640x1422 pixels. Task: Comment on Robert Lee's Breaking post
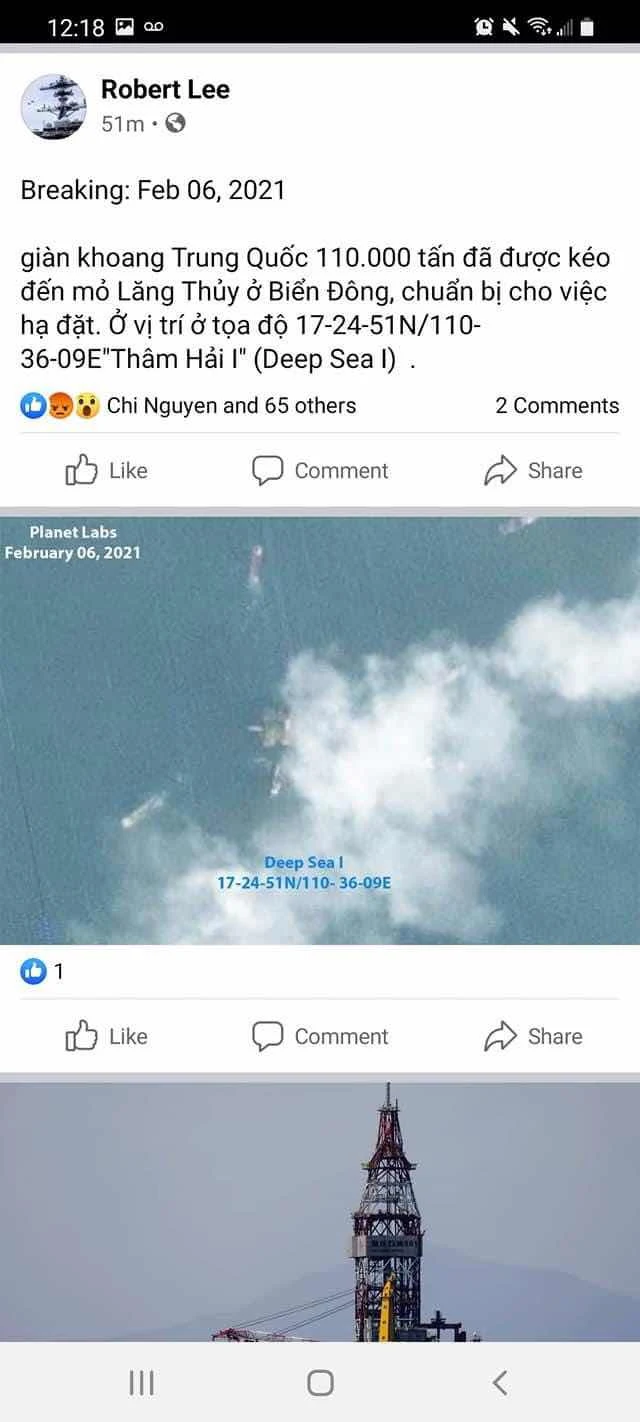click(x=320, y=470)
